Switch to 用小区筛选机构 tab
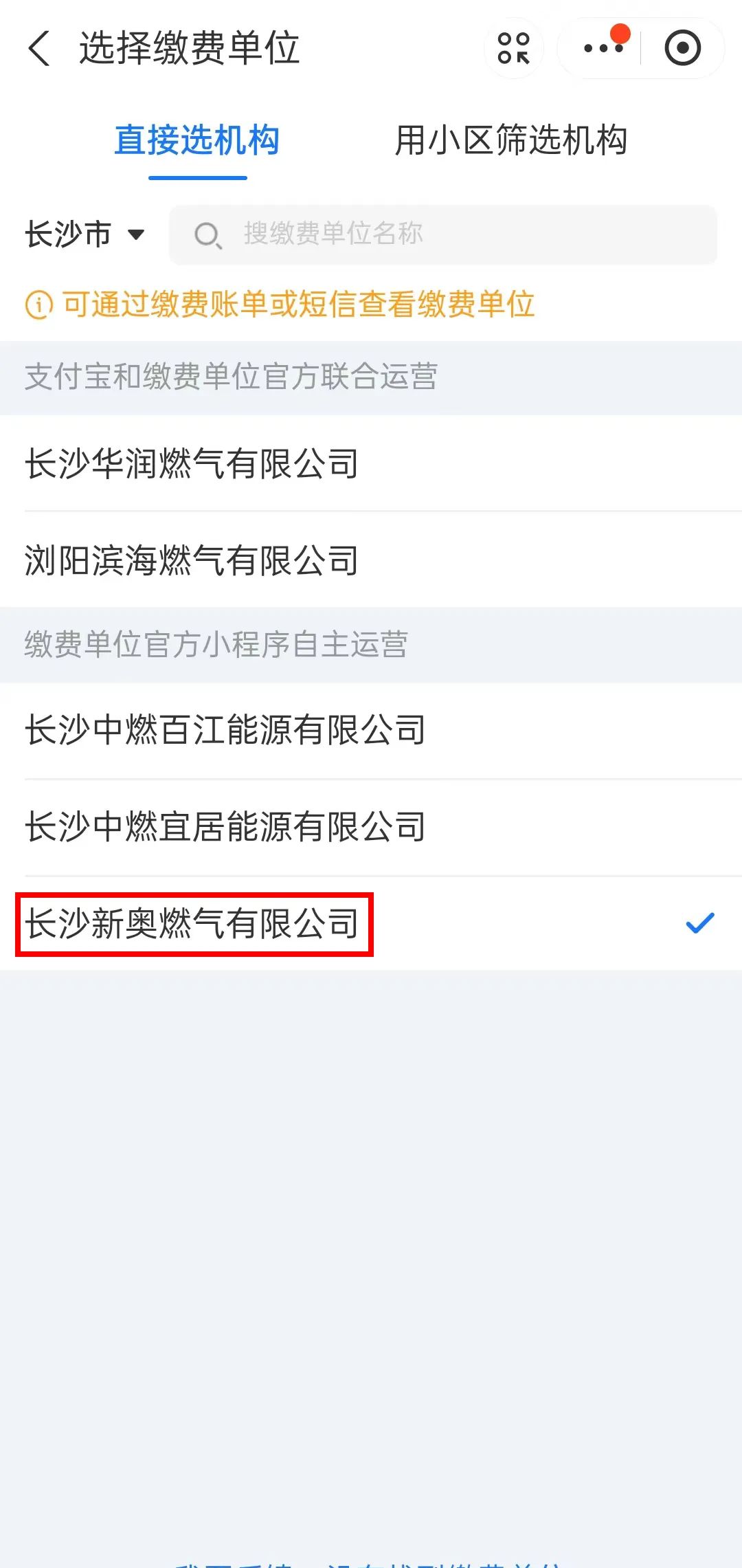Viewport: 742px width, 1568px height. pos(510,141)
